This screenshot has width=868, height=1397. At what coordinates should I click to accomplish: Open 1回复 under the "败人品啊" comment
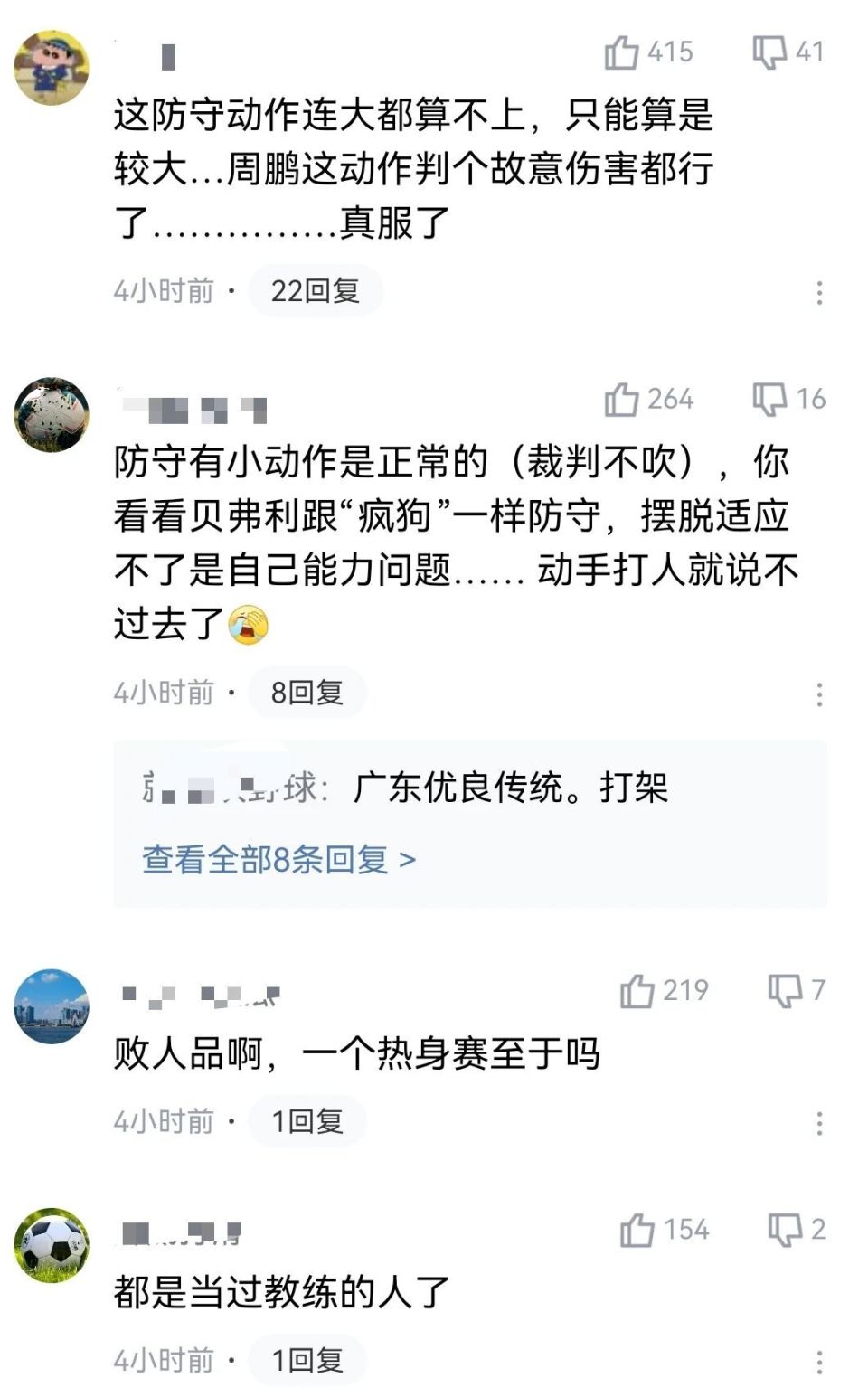pyautogui.click(x=307, y=1121)
